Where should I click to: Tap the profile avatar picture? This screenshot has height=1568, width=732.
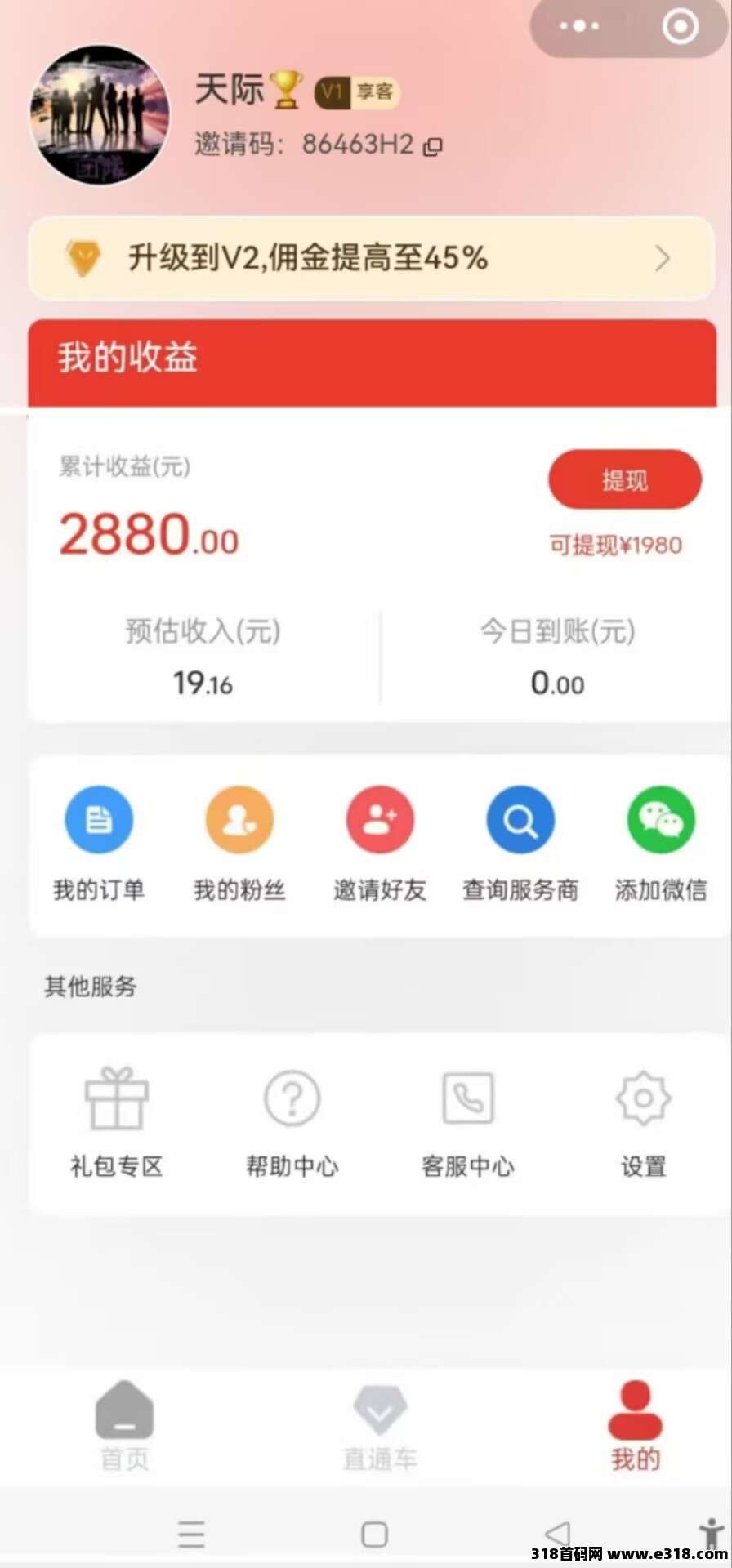click(100, 114)
